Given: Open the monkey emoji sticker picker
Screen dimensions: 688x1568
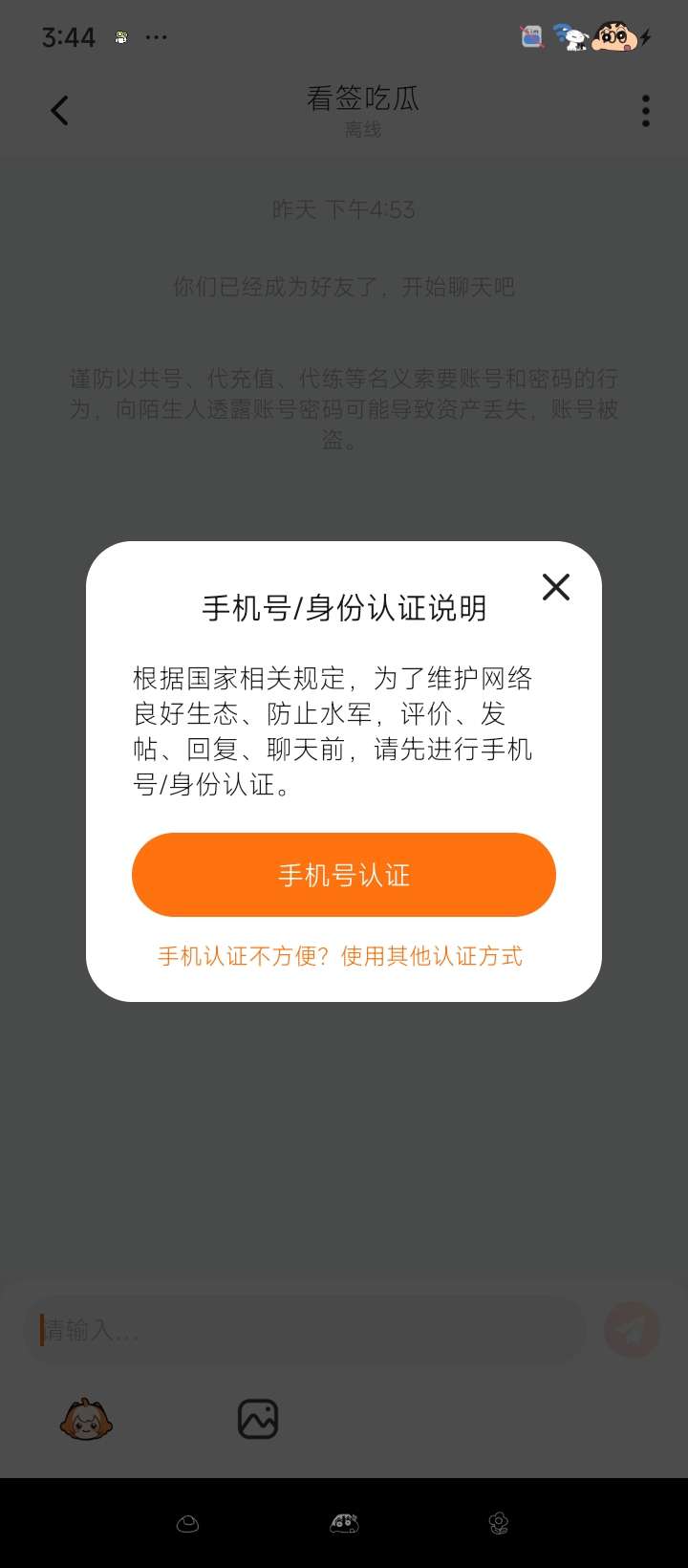Looking at the screenshot, I should pos(86,1419).
